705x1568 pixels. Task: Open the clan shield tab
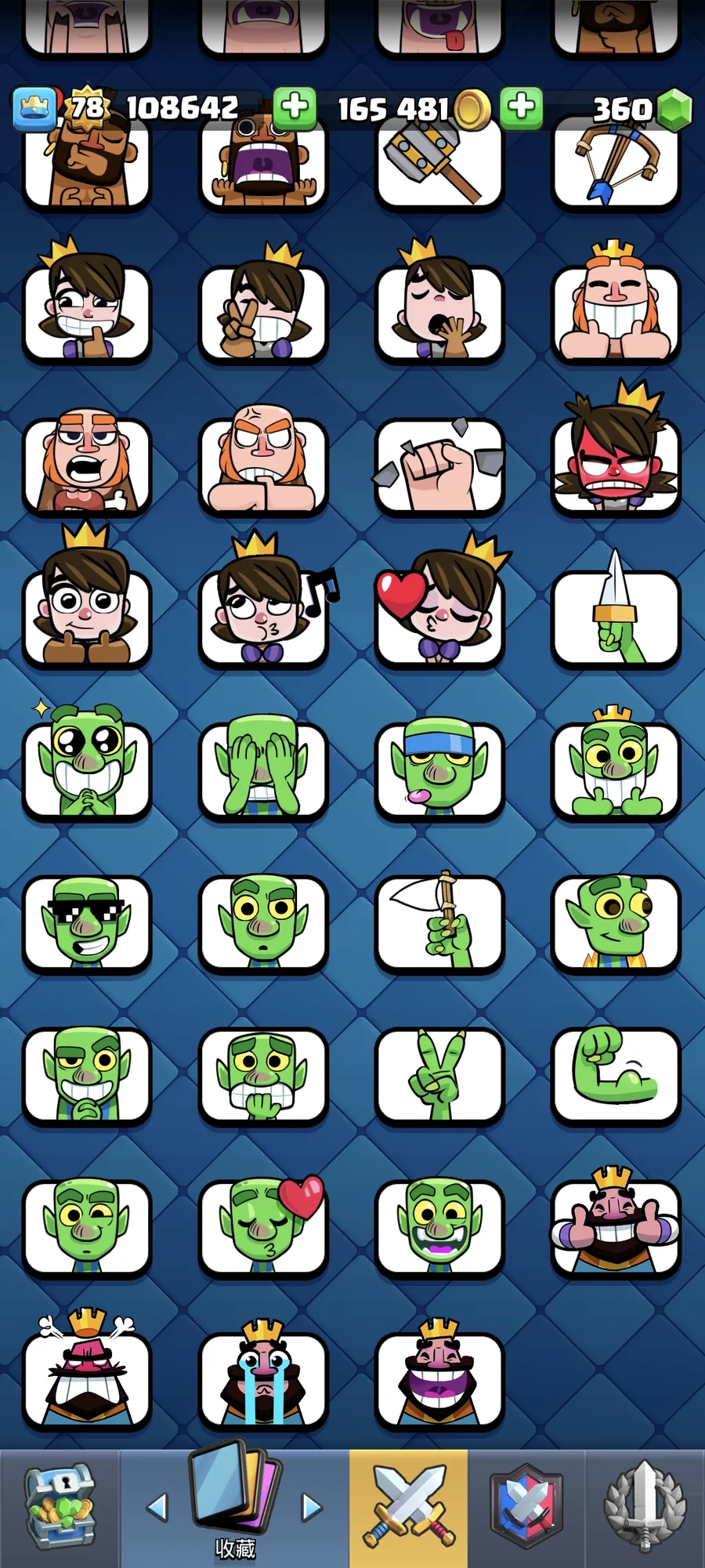click(526, 1508)
